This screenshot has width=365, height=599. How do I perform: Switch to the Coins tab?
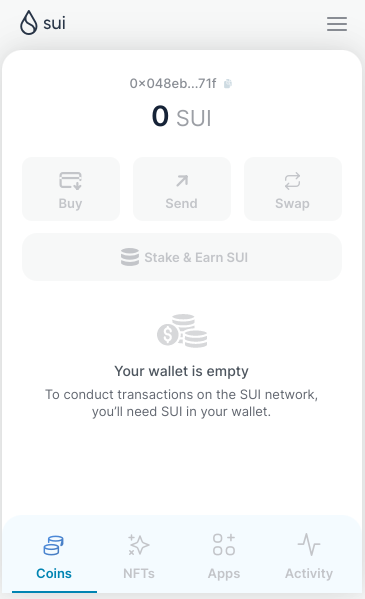tap(54, 557)
